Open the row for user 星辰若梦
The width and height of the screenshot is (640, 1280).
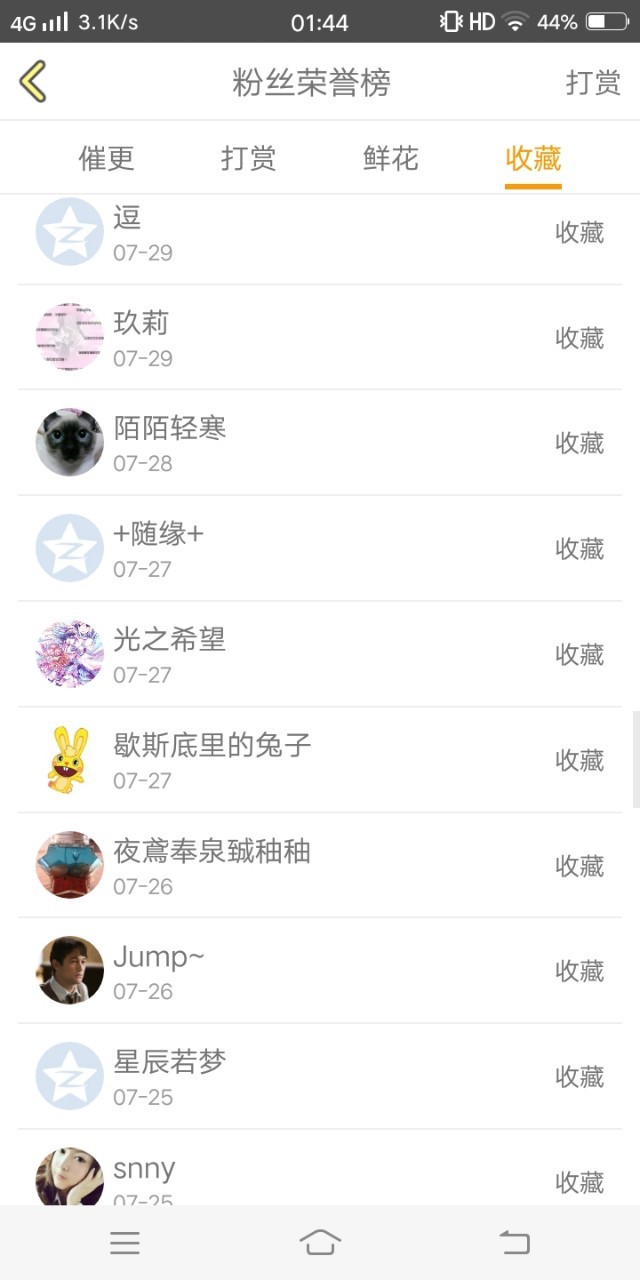coord(320,1077)
